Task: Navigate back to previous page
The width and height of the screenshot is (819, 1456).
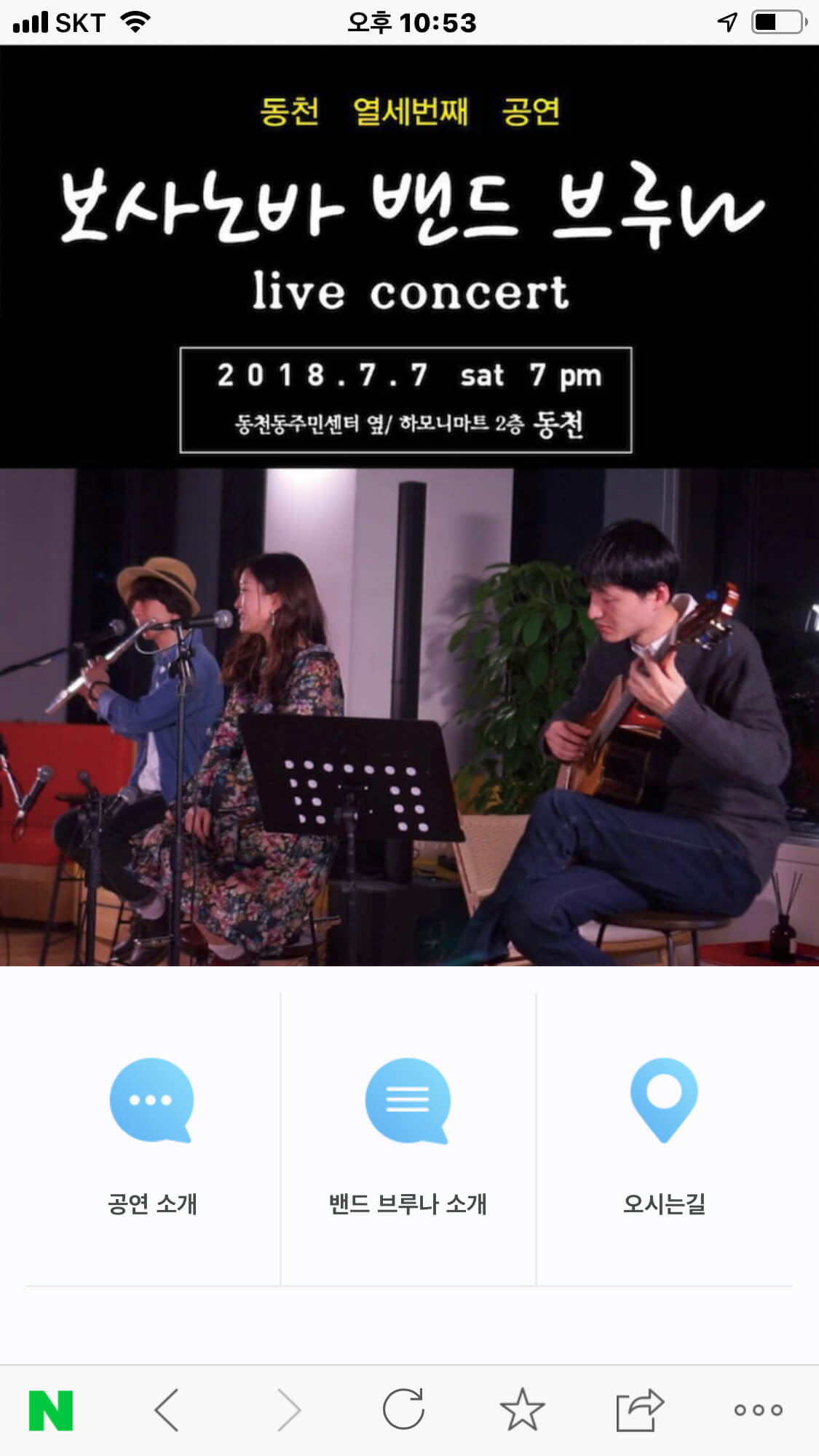Action: click(167, 1410)
